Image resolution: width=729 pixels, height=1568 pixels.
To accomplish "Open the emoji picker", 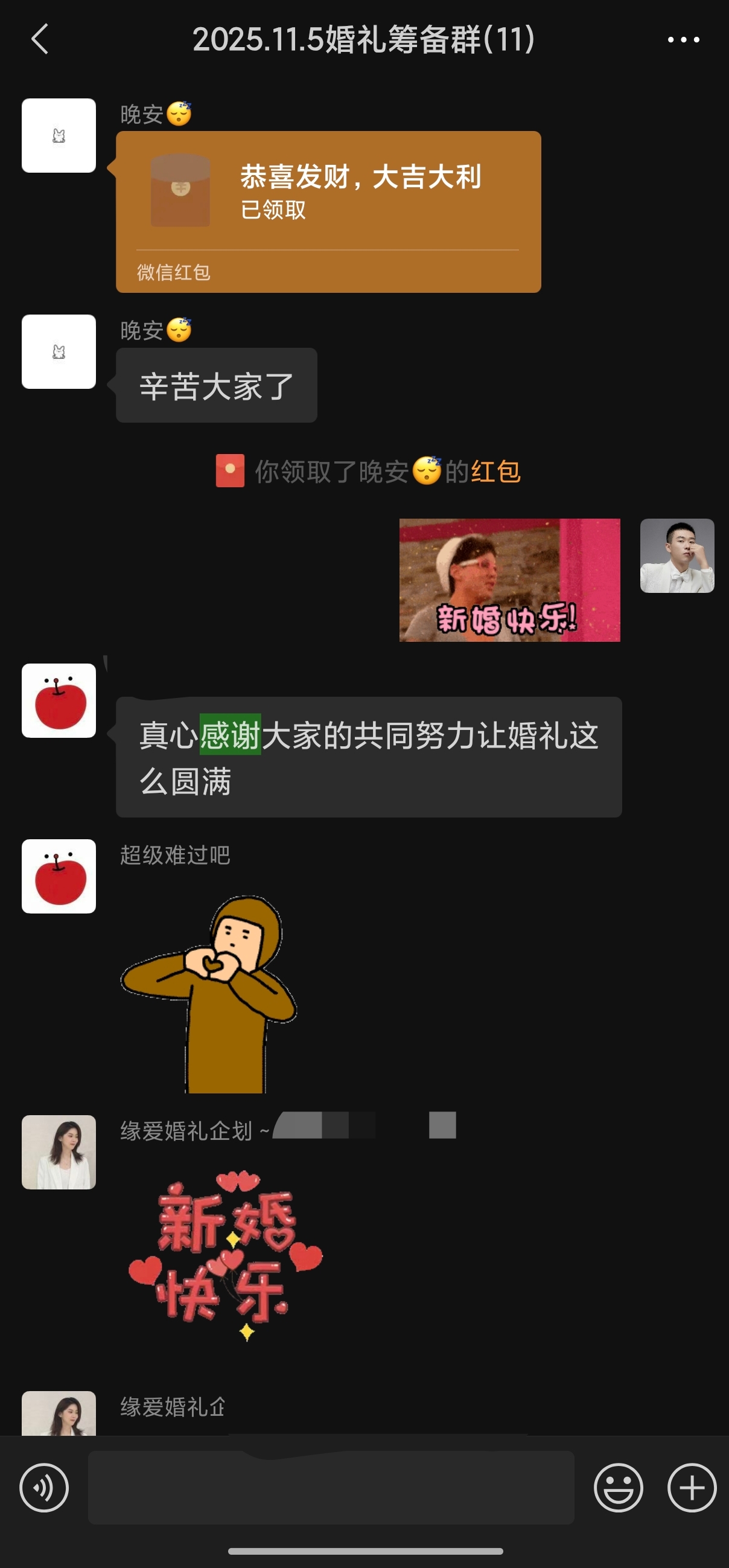I will [617, 1488].
